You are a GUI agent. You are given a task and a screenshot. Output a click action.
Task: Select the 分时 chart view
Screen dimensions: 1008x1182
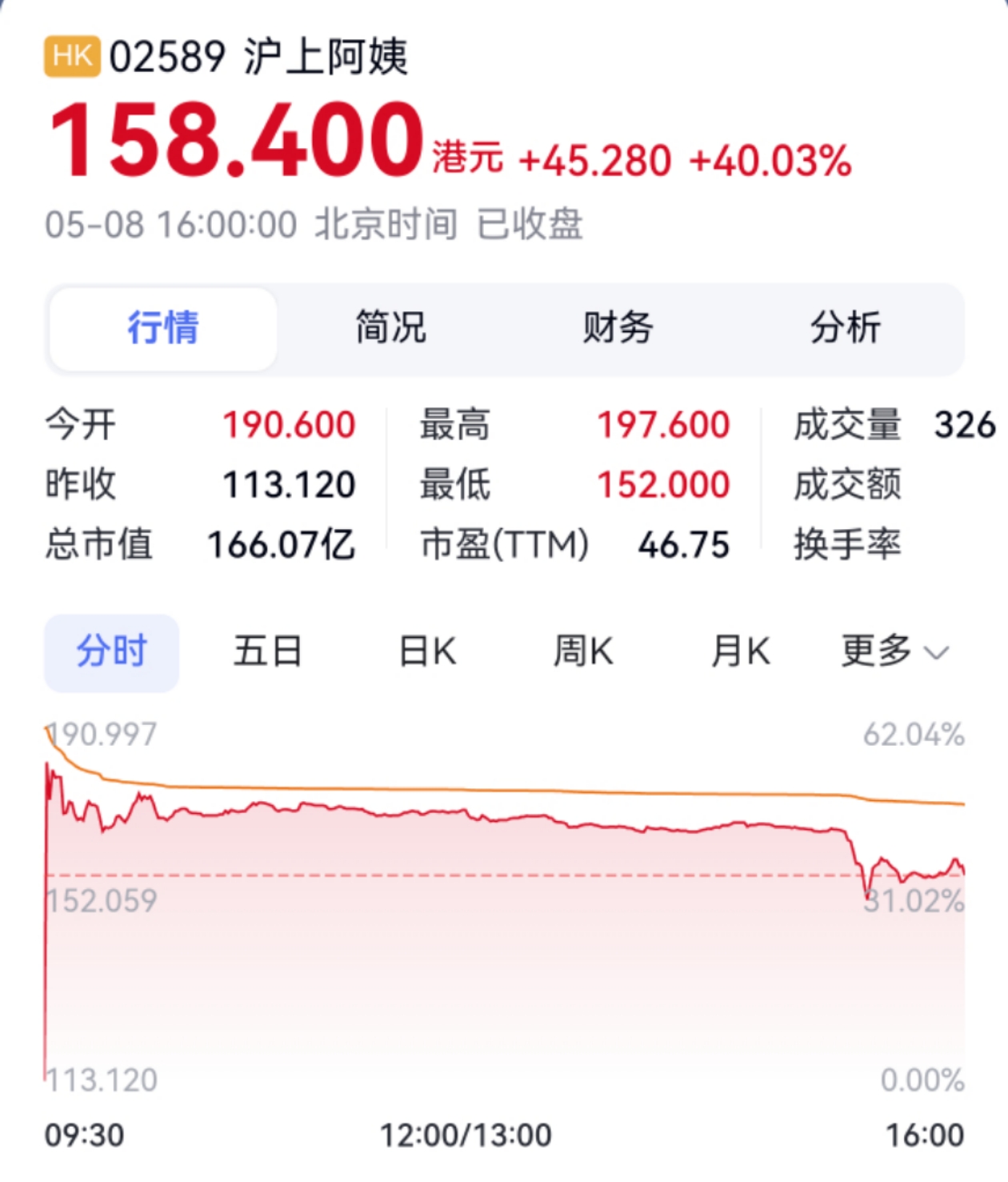click(111, 651)
